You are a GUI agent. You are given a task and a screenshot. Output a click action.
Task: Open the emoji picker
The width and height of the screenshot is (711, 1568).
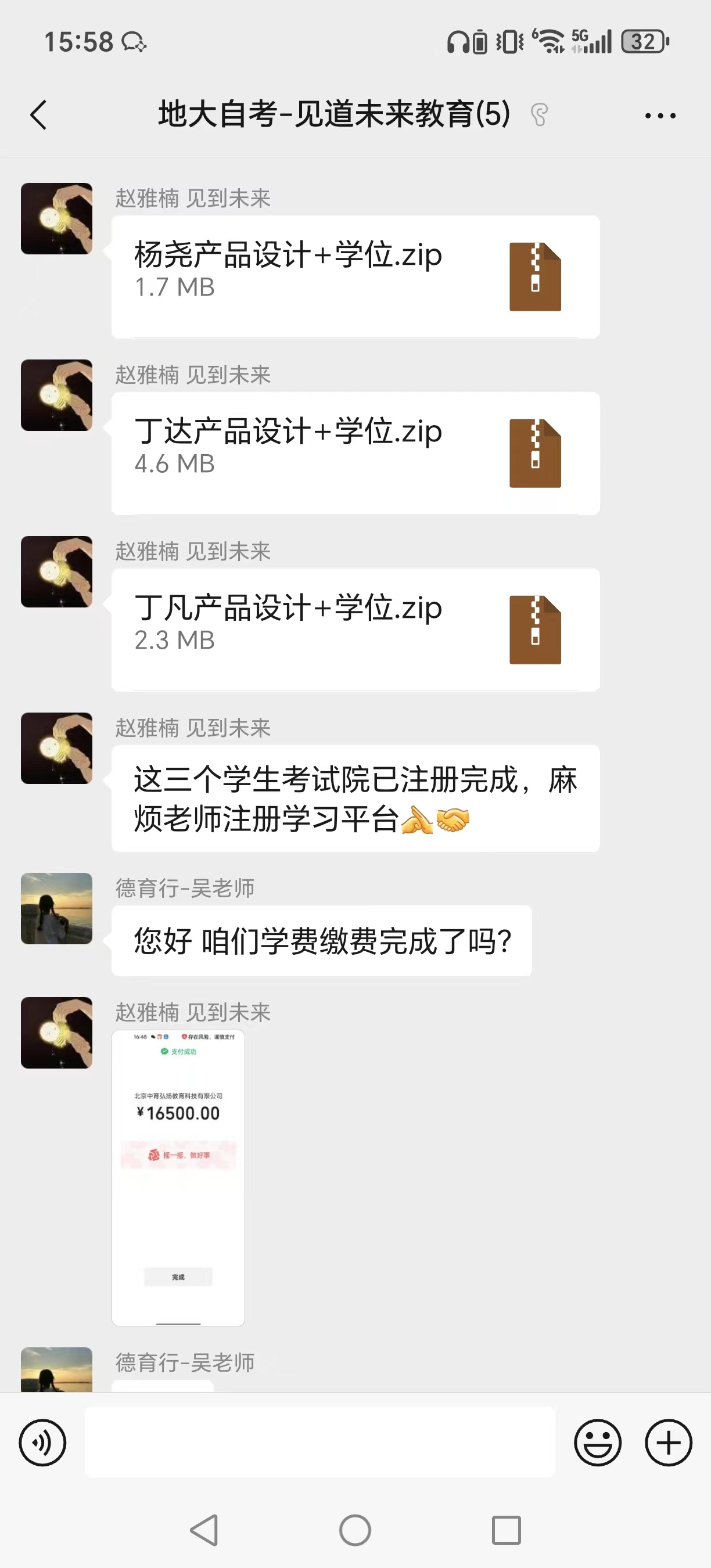(598, 1442)
